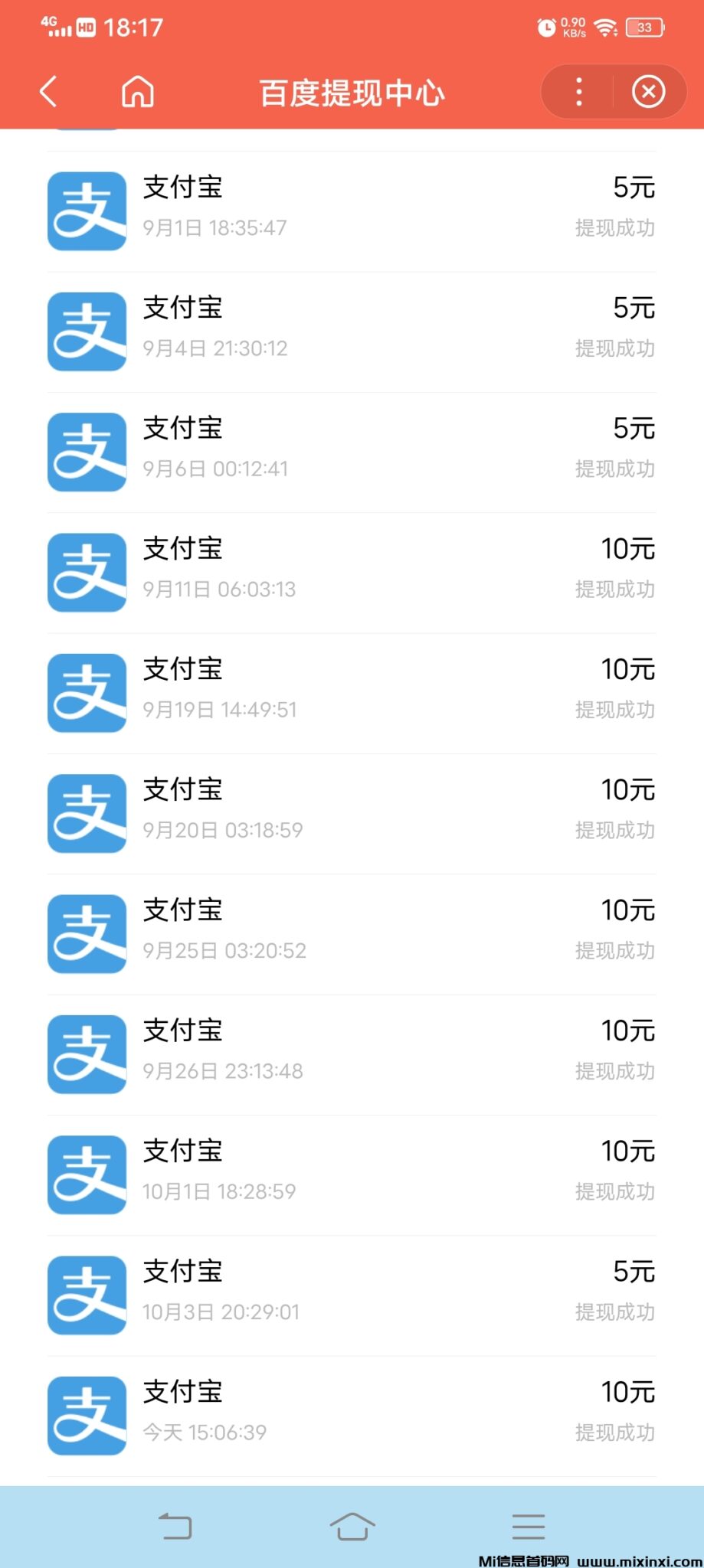Open the 10元 withdrawal record dated 9月20日
The height and width of the screenshot is (1568, 704).
(x=352, y=812)
